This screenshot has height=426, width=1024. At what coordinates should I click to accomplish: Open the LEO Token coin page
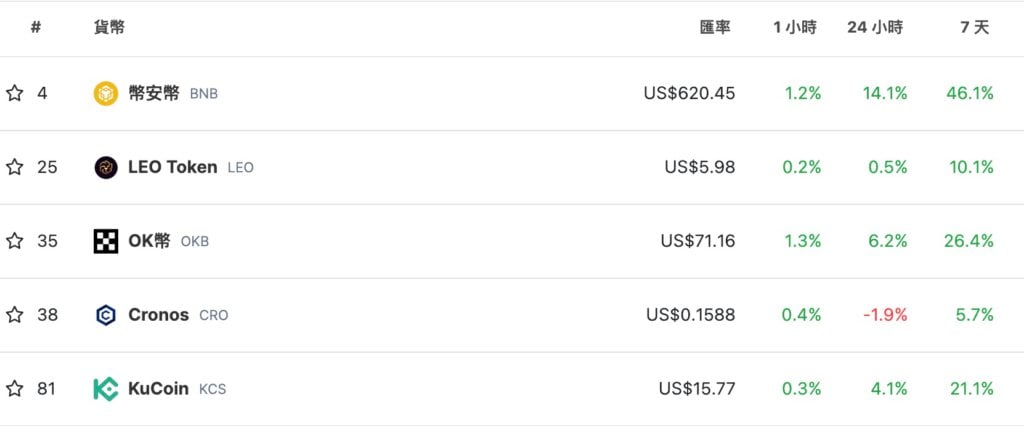point(172,167)
